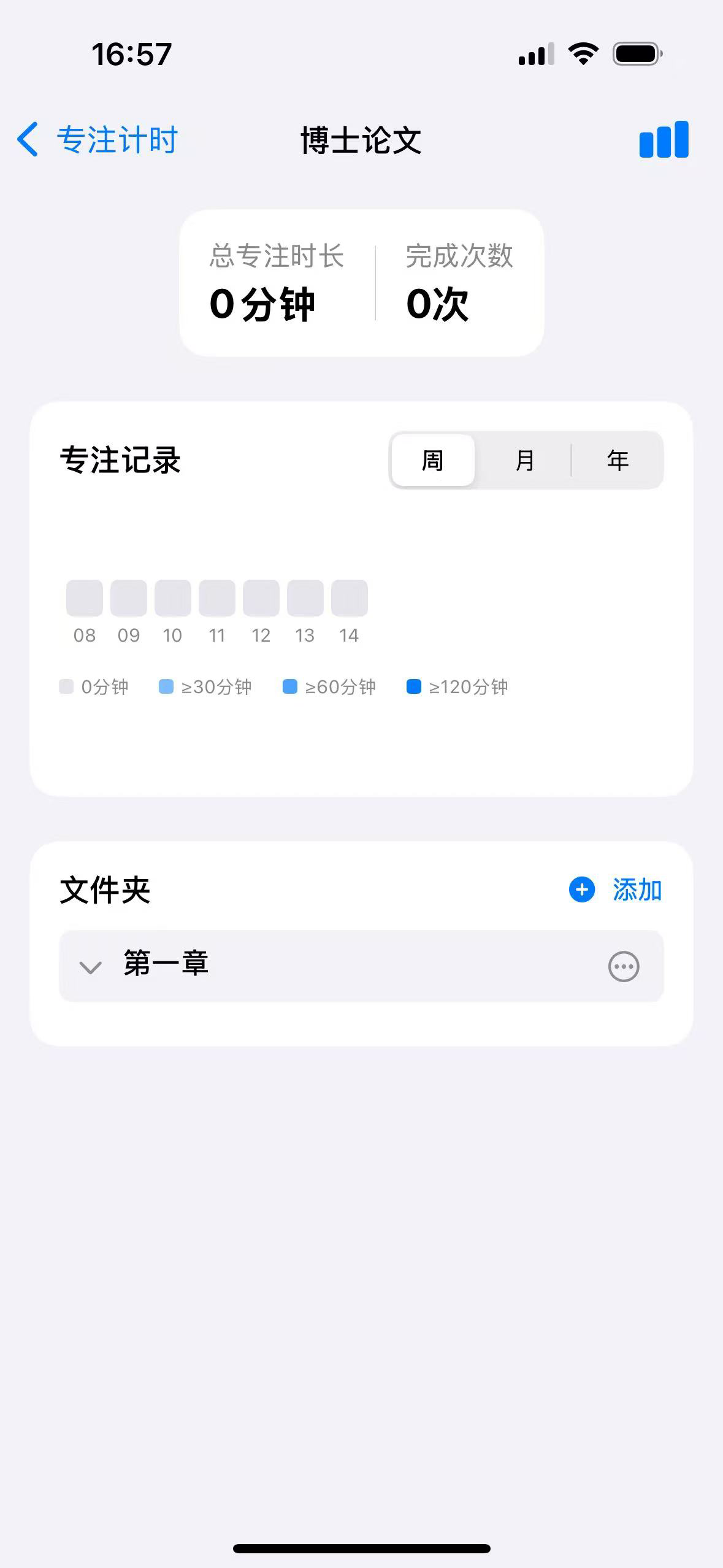Select the 周 segment
Viewport: 723px width, 1568px height.
click(433, 460)
